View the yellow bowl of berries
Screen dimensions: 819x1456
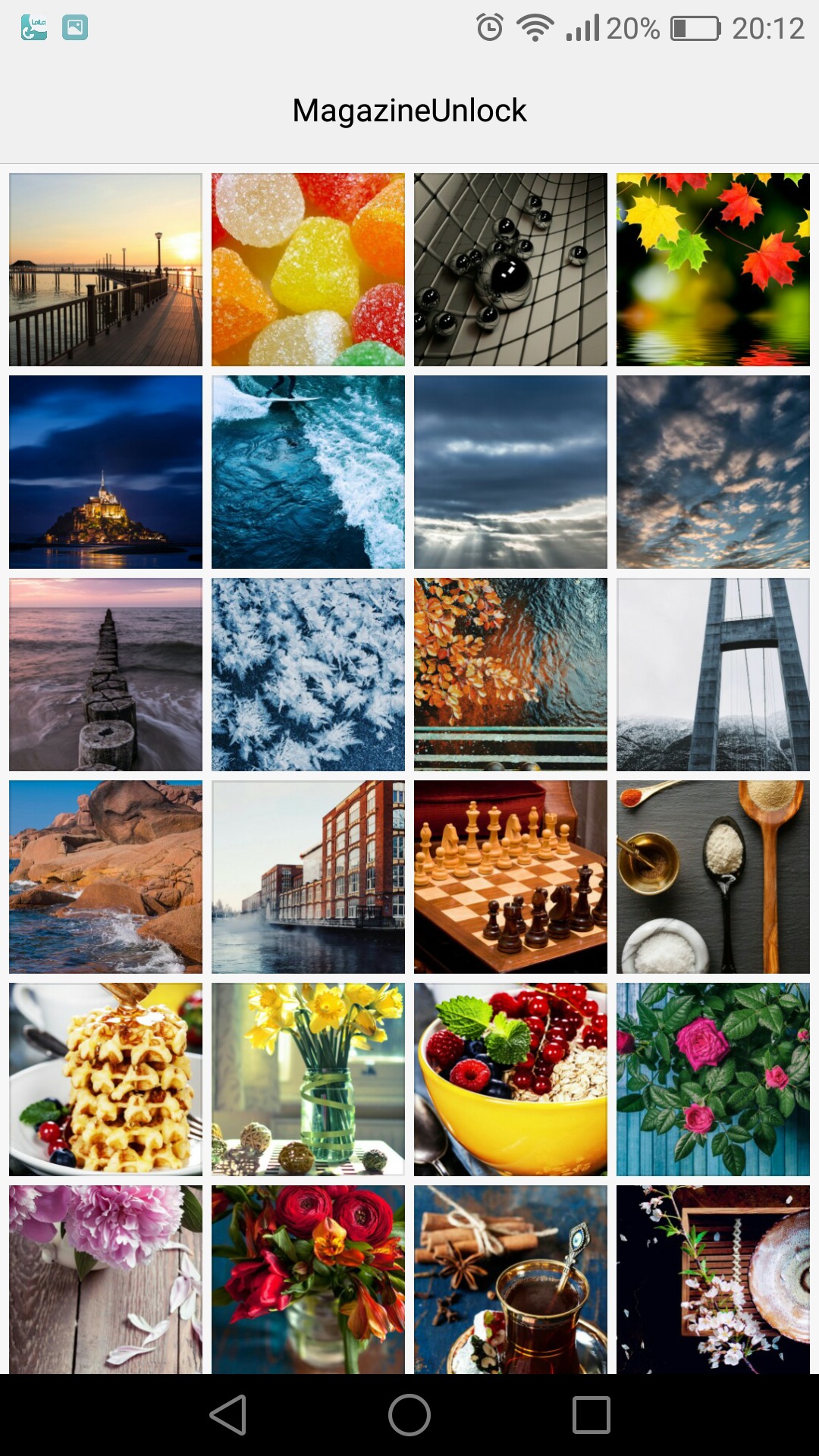510,1079
